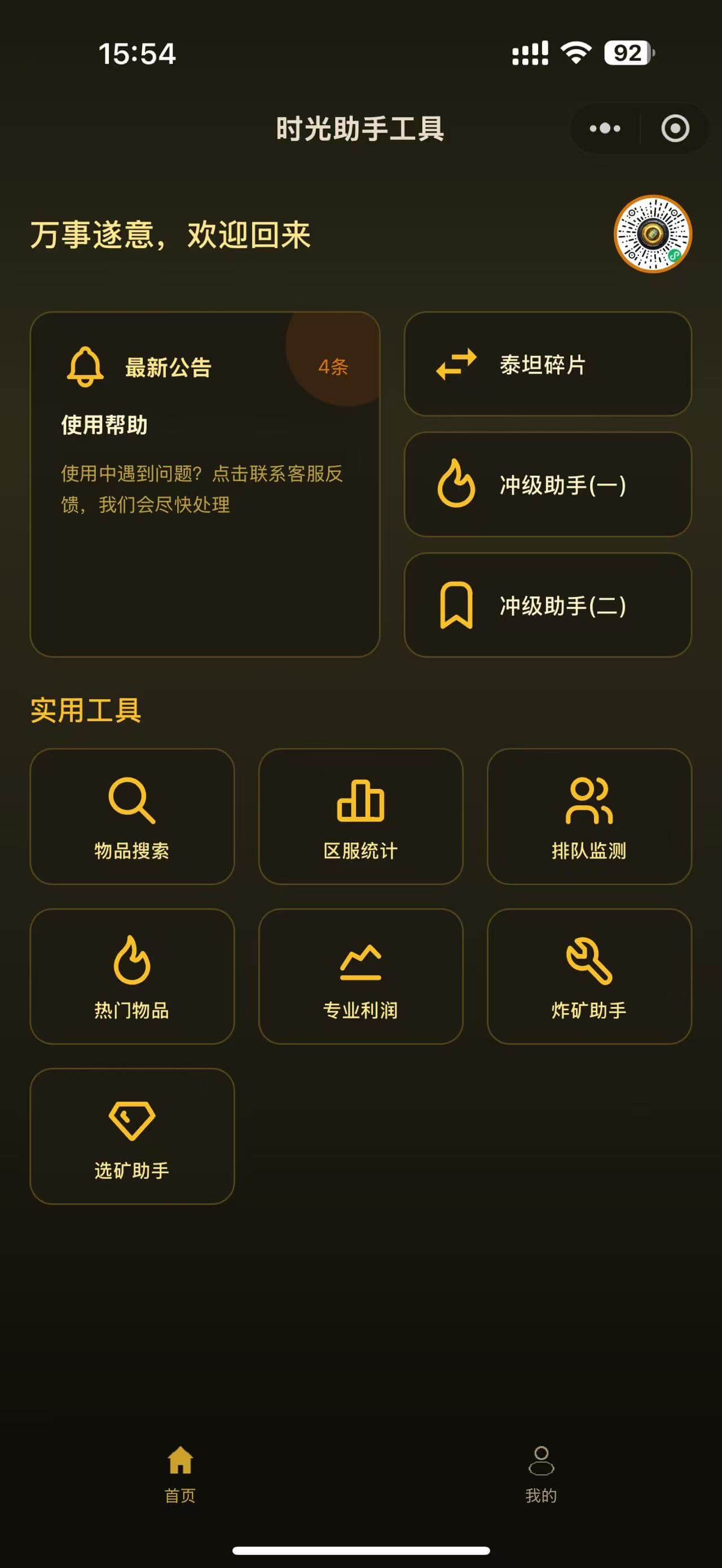Open 选矿助手 tool
This screenshot has width=722, height=1568.
[132, 1136]
